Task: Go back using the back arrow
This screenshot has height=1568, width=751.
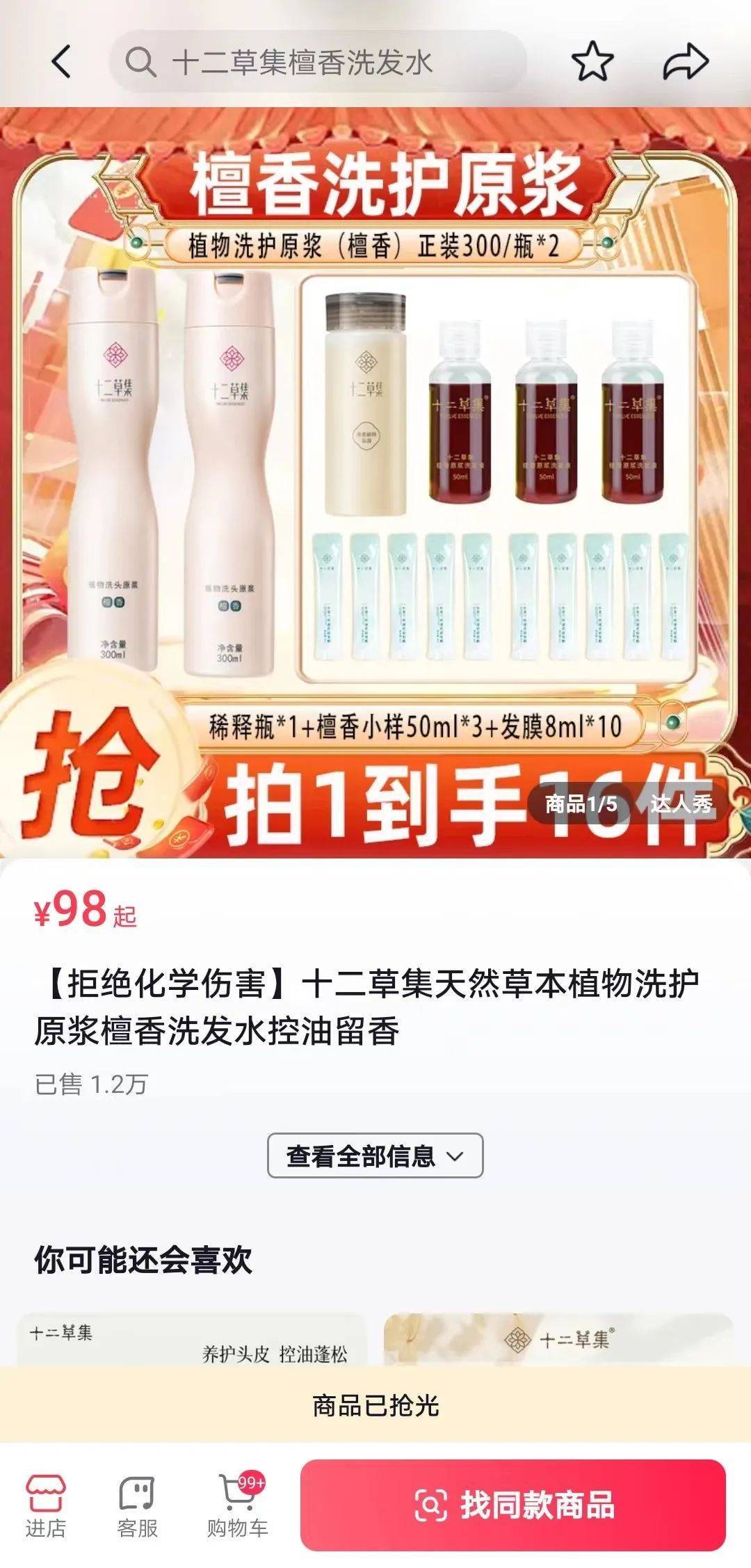Action: click(x=61, y=61)
